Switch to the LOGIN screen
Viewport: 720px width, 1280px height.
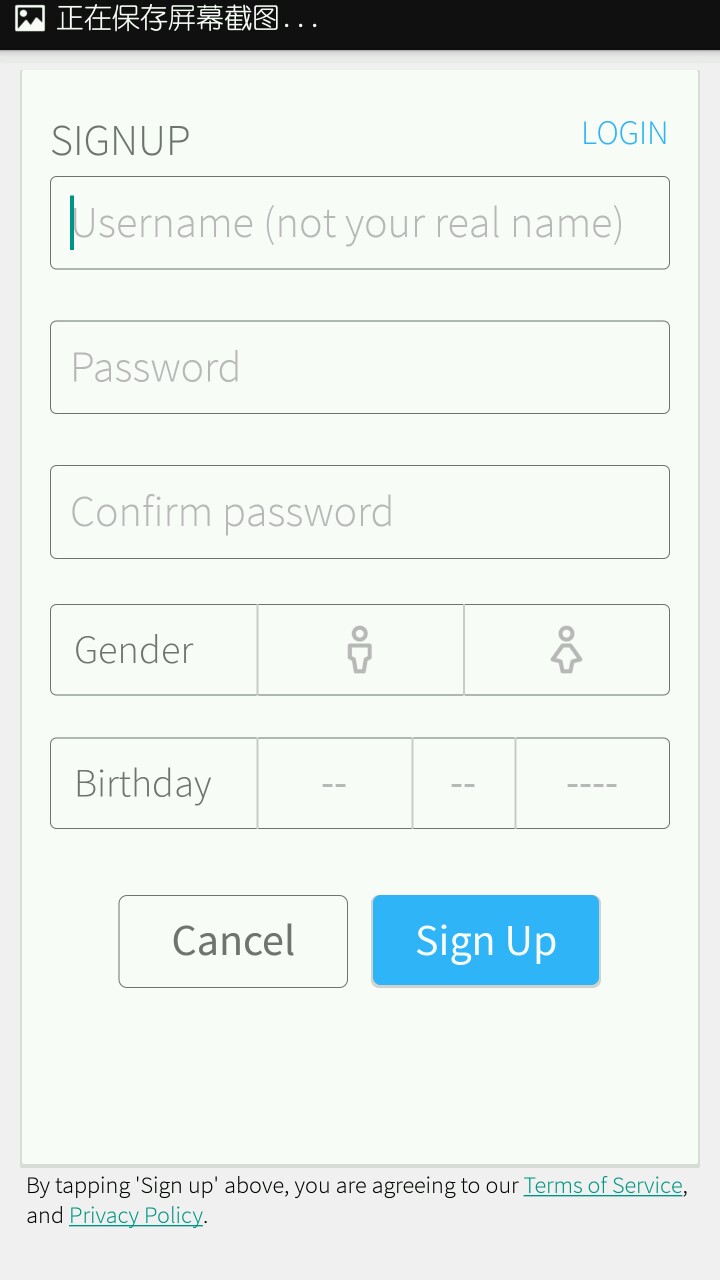[x=624, y=133]
